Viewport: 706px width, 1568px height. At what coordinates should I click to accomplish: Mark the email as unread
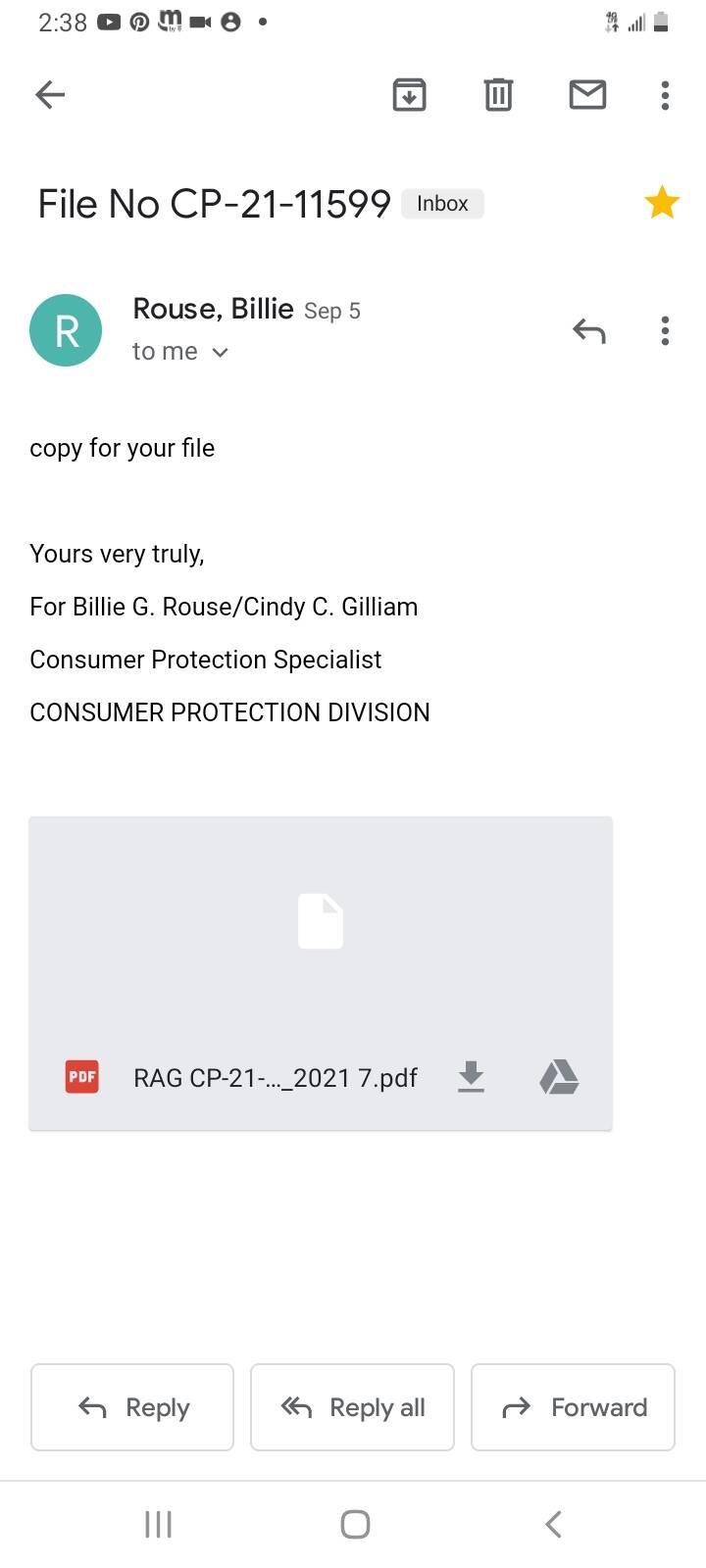point(587,95)
